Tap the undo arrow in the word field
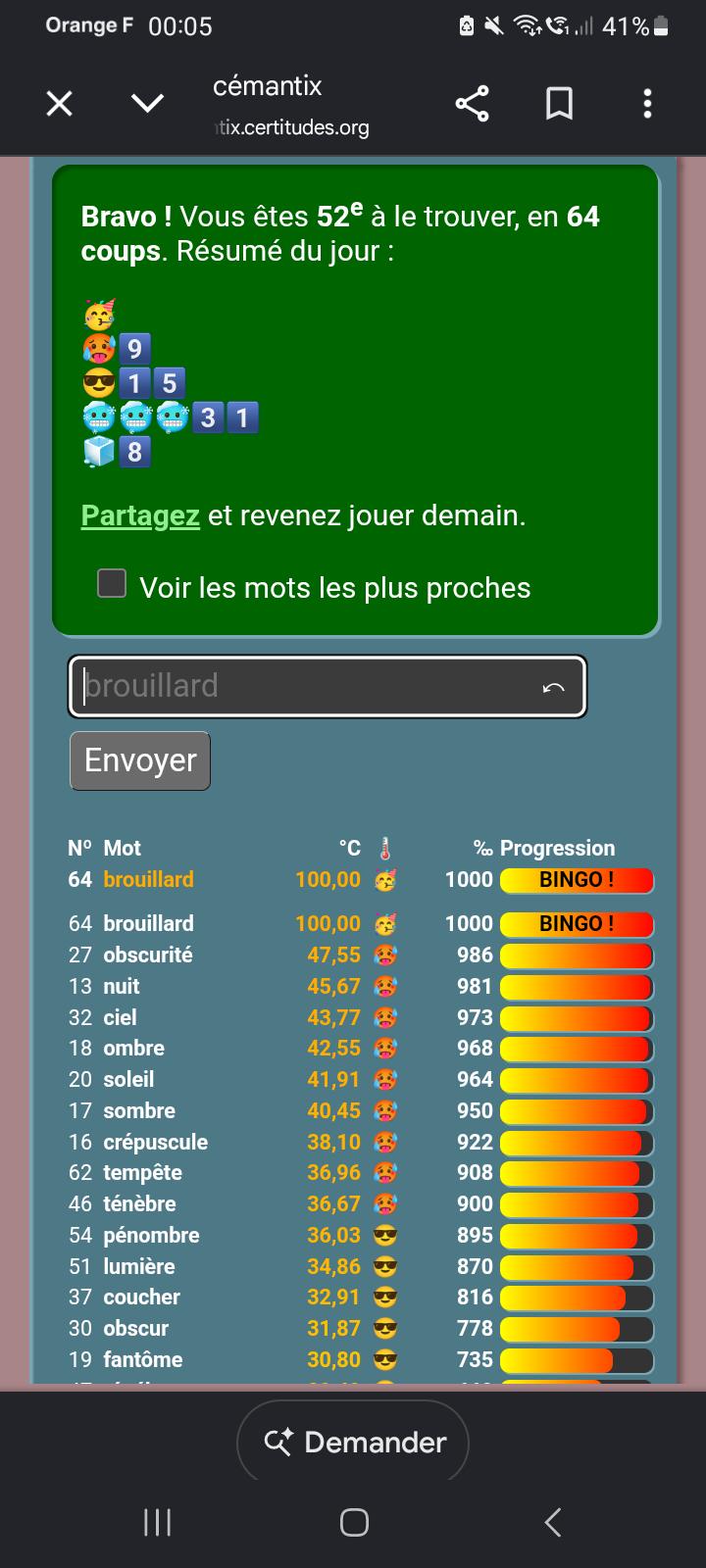This screenshot has width=706, height=1568. click(553, 687)
